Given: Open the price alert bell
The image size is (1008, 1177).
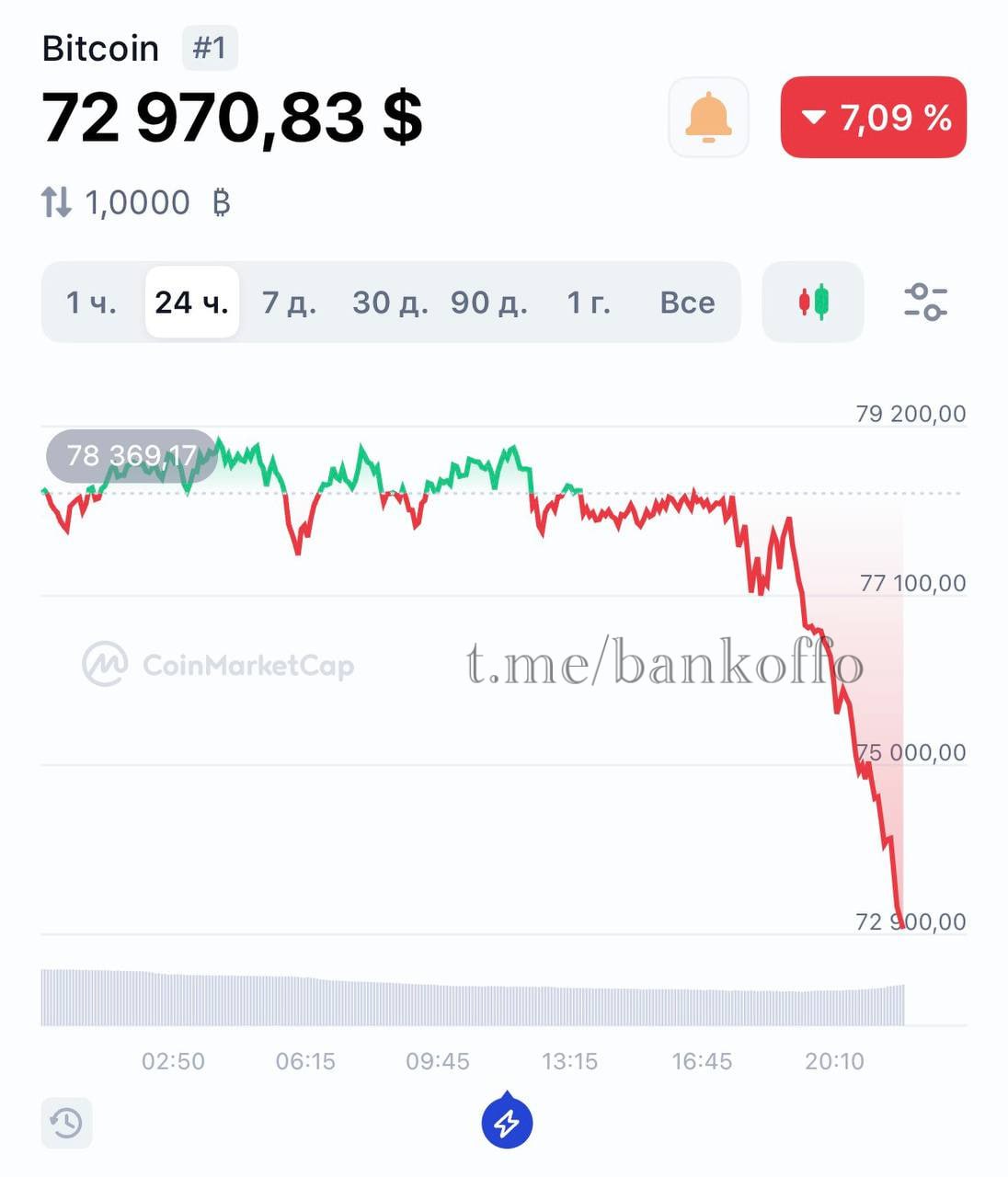Looking at the screenshot, I should pyautogui.click(x=708, y=118).
